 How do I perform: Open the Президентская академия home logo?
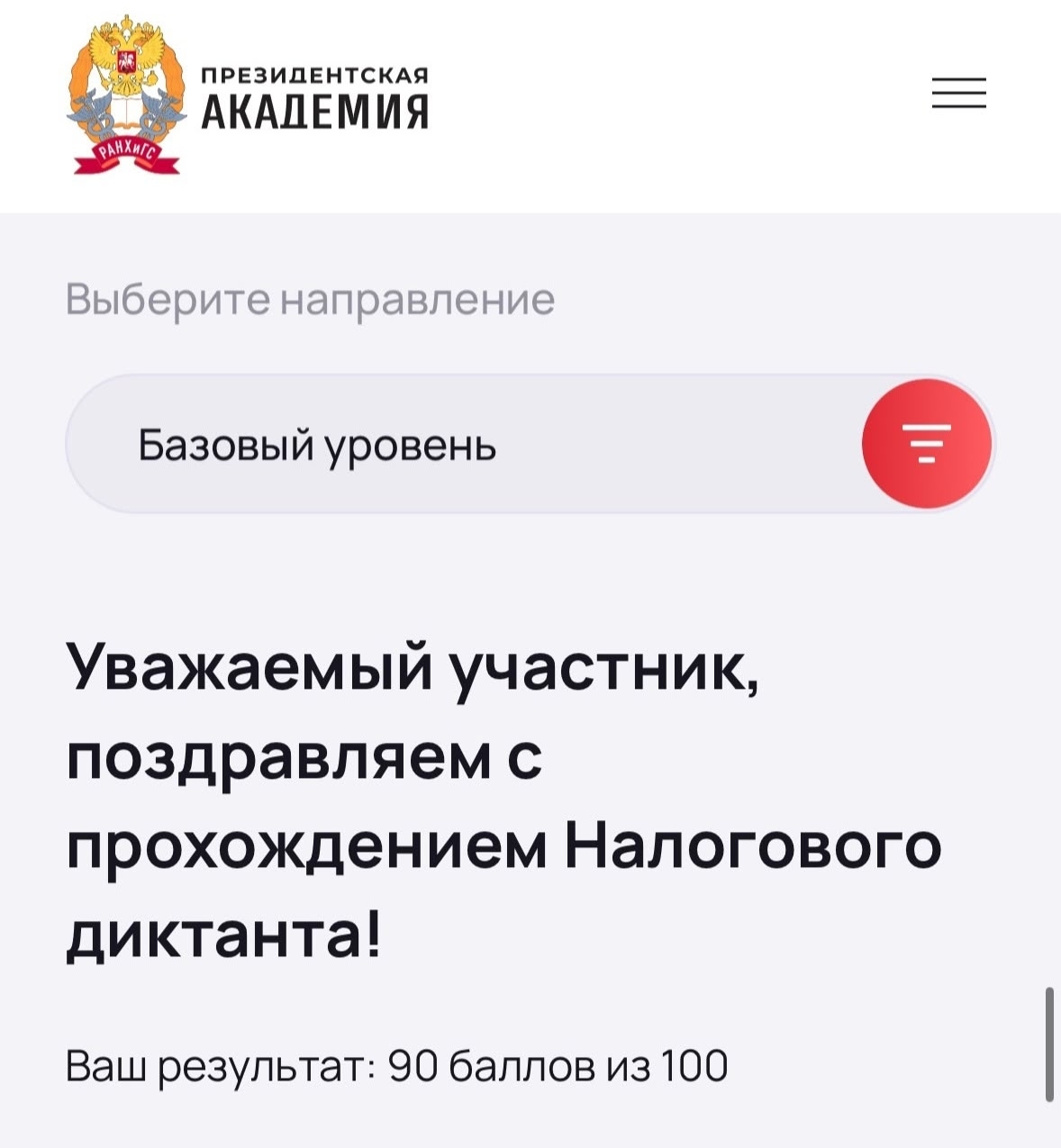pos(248,95)
